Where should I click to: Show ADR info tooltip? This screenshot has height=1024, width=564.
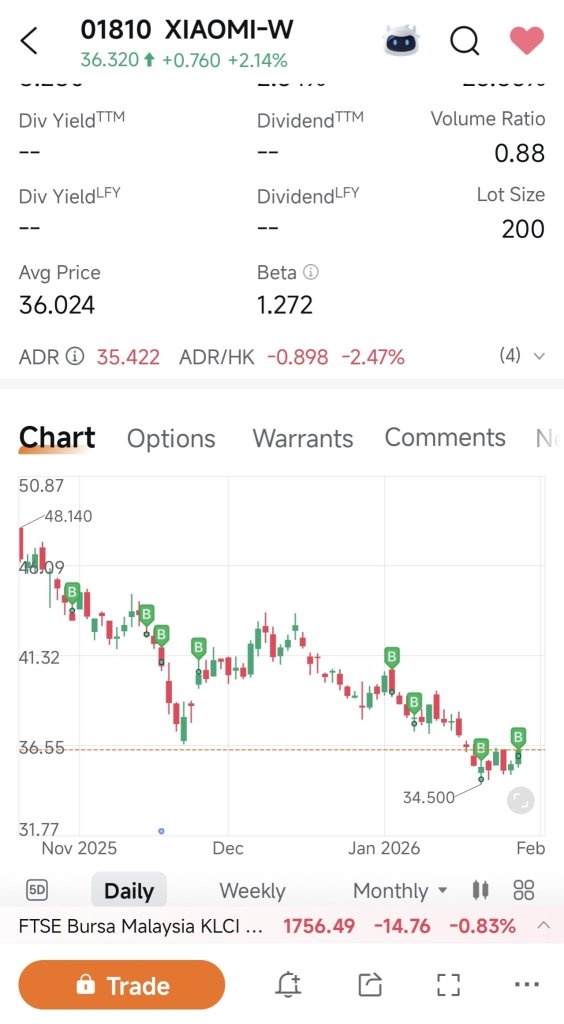coord(76,357)
